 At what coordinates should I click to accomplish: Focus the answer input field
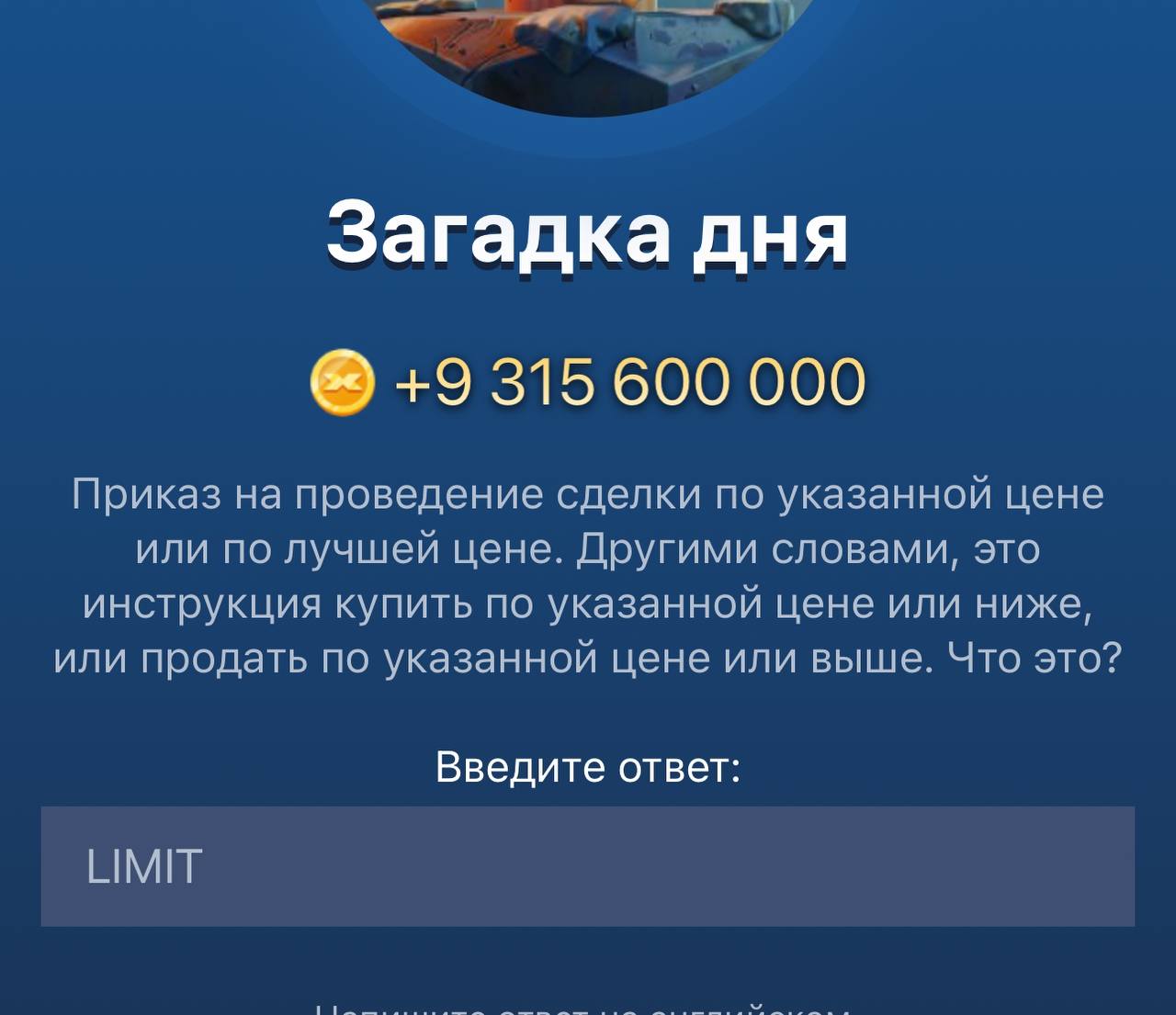click(588, 866)
